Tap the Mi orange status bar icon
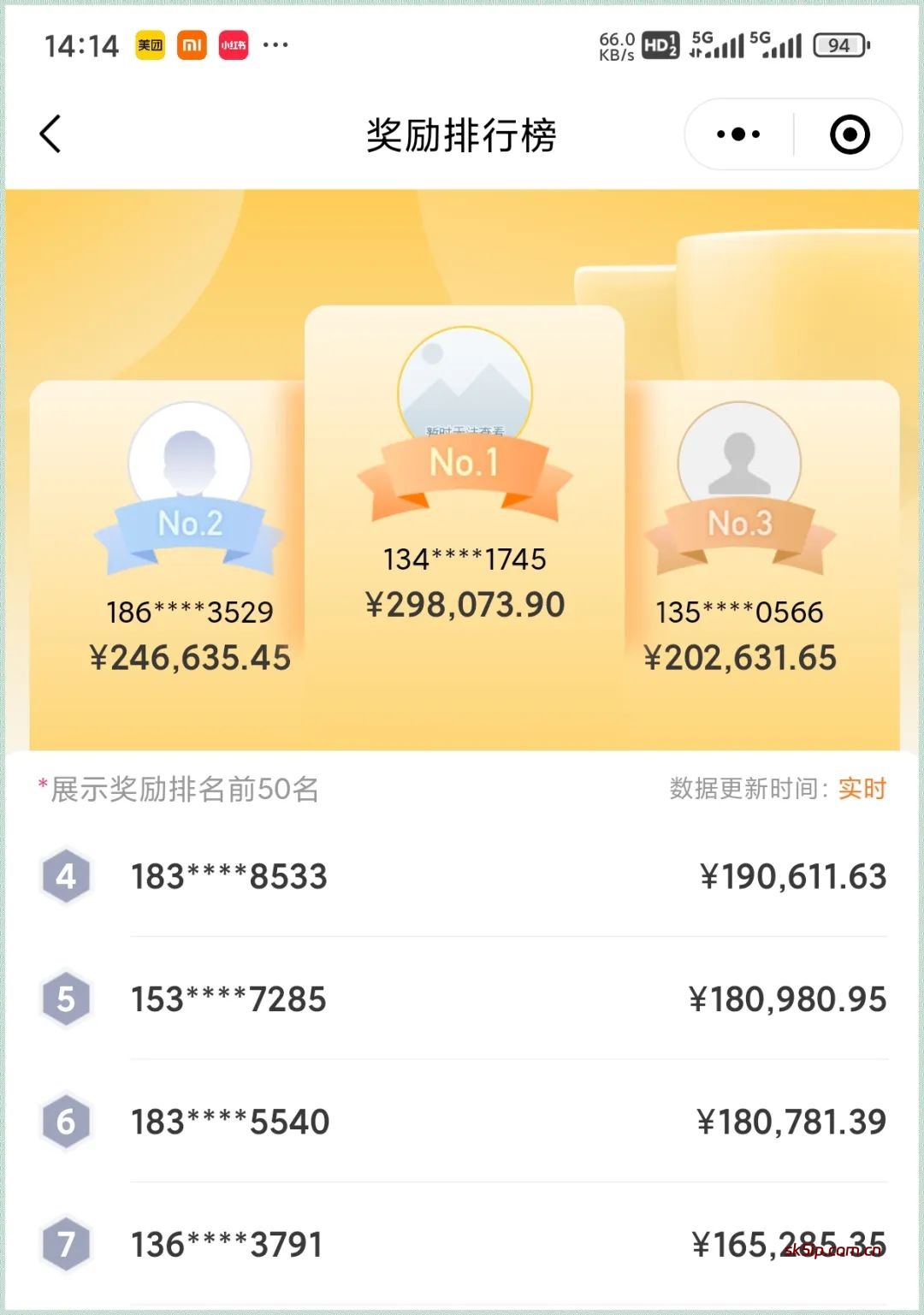 192,47
